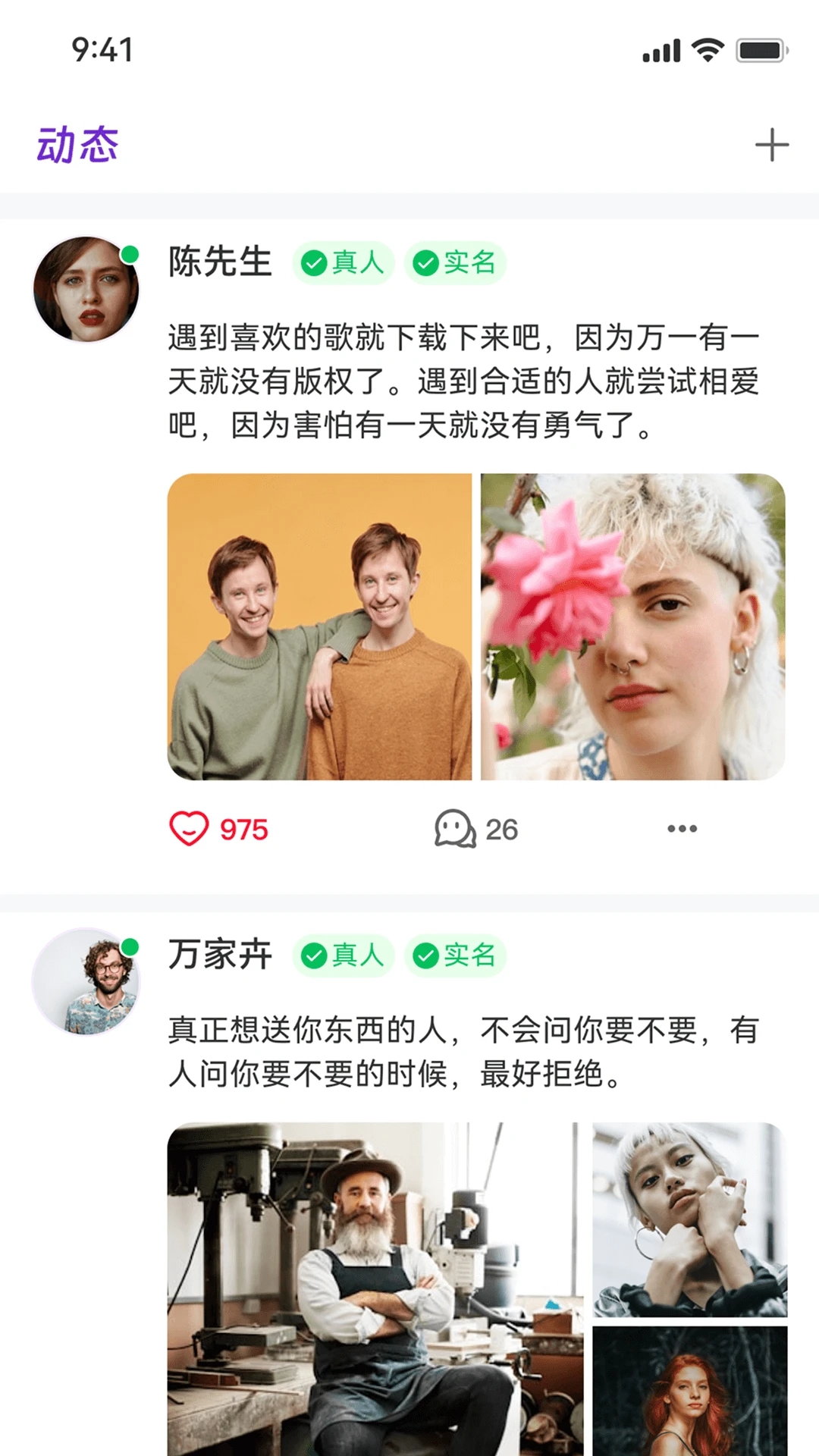View the bearded craftsman photo in 万家卉's post
This screenshot has width=819, height=1456.
(x=375, y=1288)
